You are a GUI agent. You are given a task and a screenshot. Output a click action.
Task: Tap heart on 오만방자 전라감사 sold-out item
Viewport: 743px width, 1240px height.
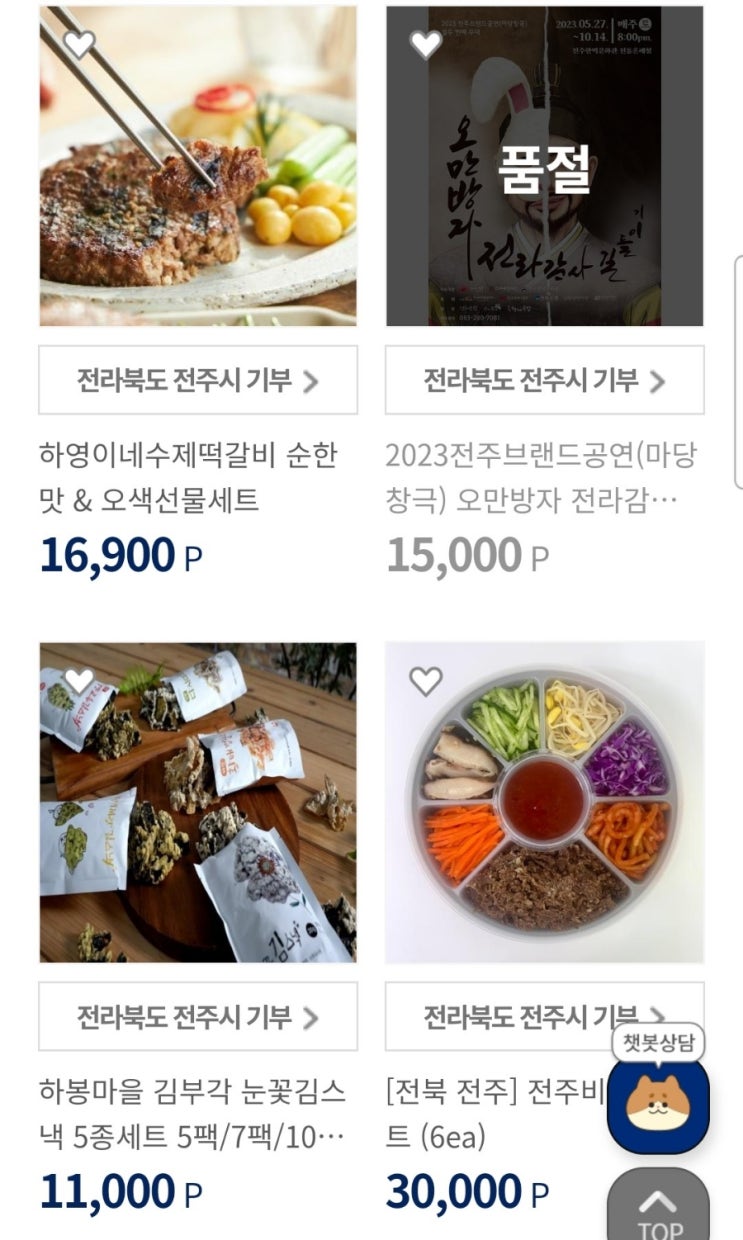click(x=426, y=43)
